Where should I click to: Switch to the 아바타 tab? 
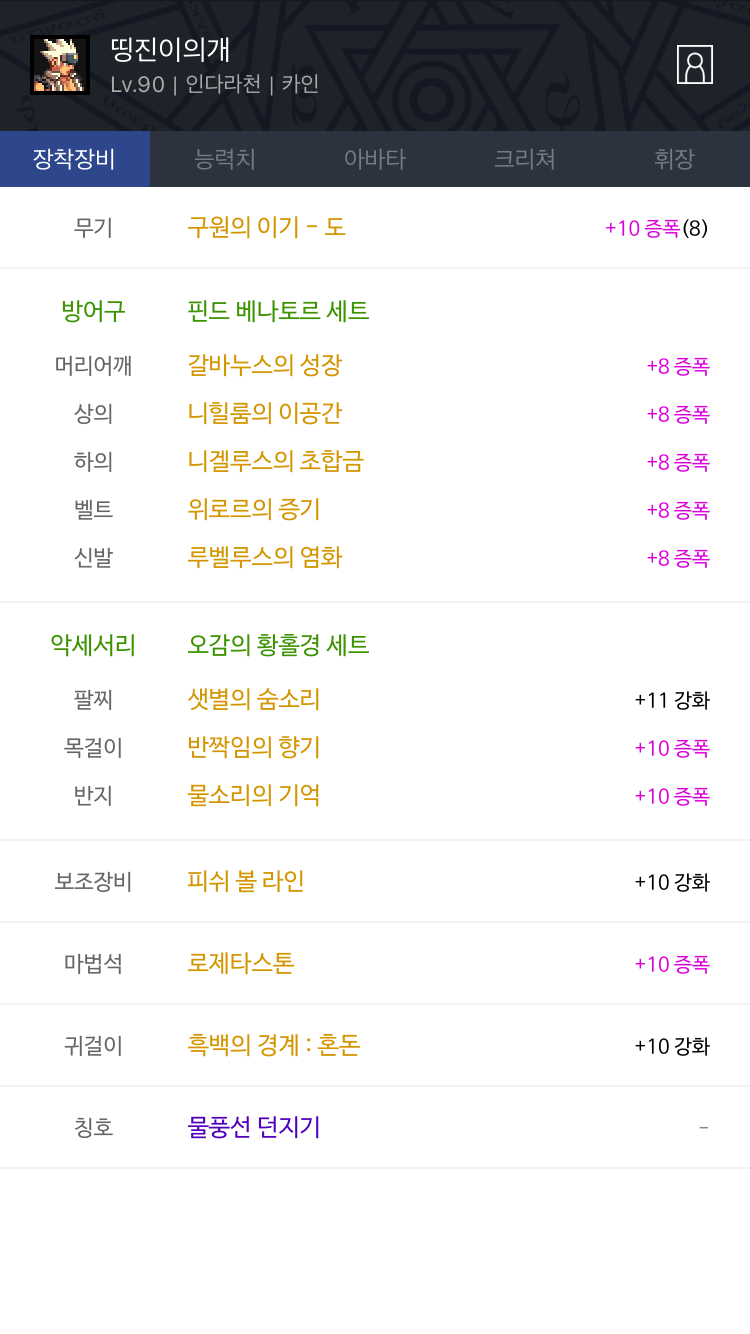point(375,159)
